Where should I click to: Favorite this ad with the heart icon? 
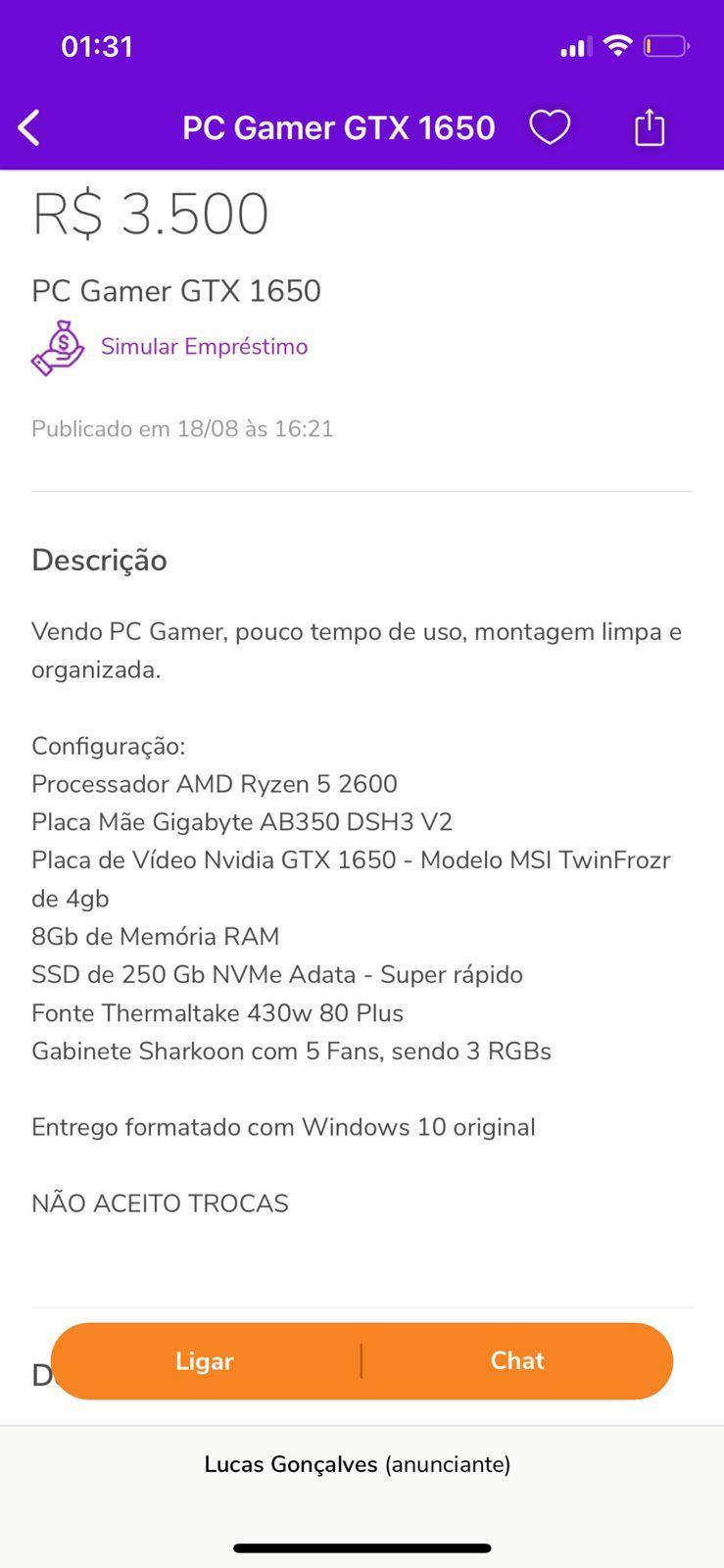(x=550, y=127)
